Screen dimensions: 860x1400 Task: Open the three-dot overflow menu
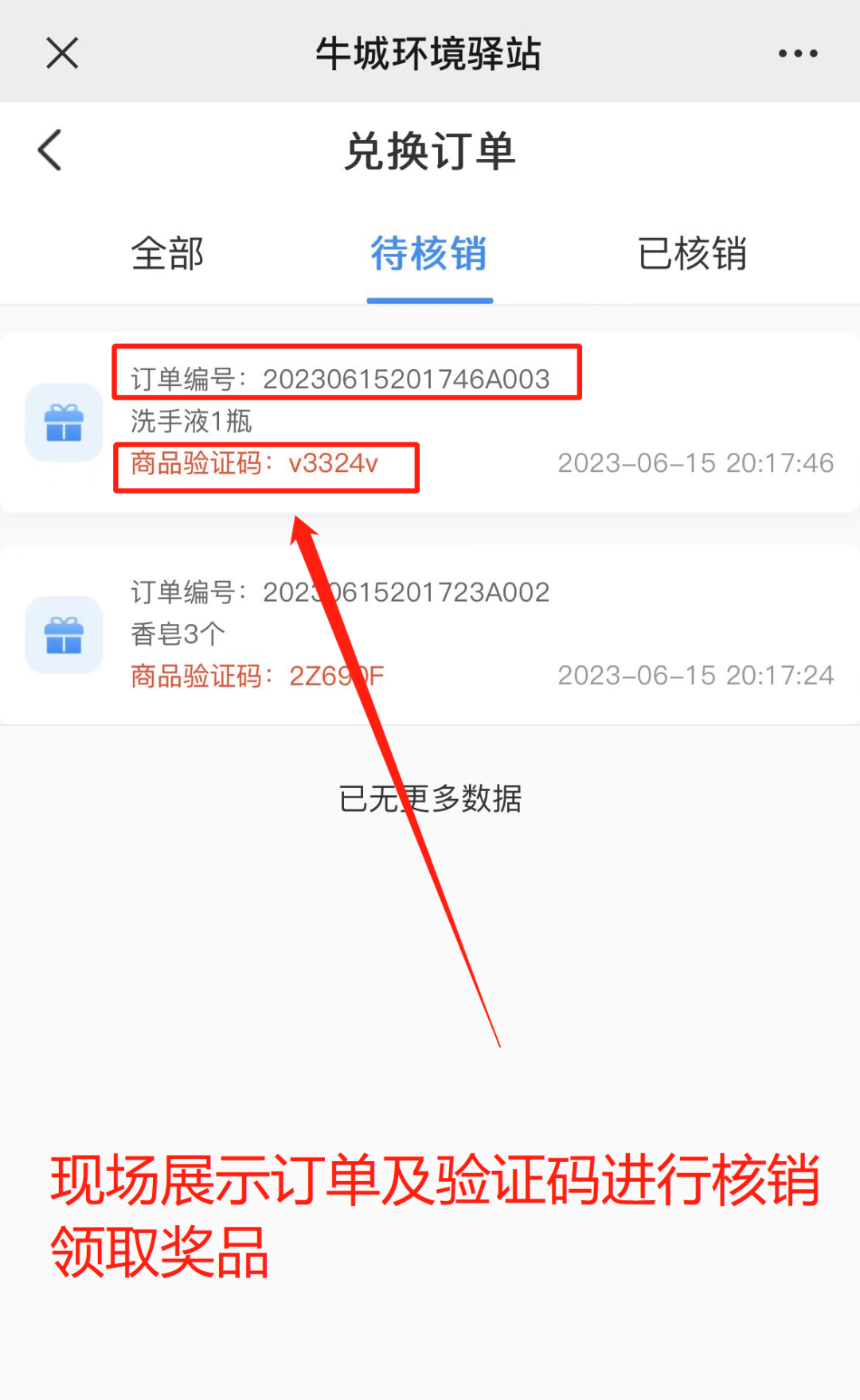[x=797, y=53]
